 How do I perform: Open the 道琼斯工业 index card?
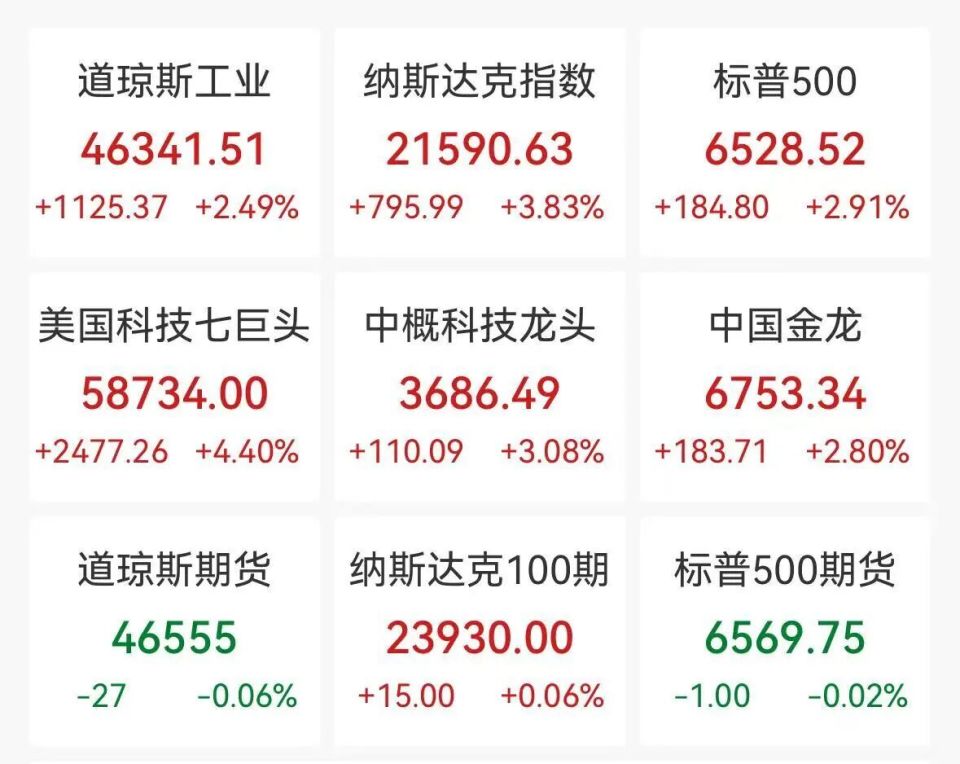pyautogui.click(x=174, y=143)
